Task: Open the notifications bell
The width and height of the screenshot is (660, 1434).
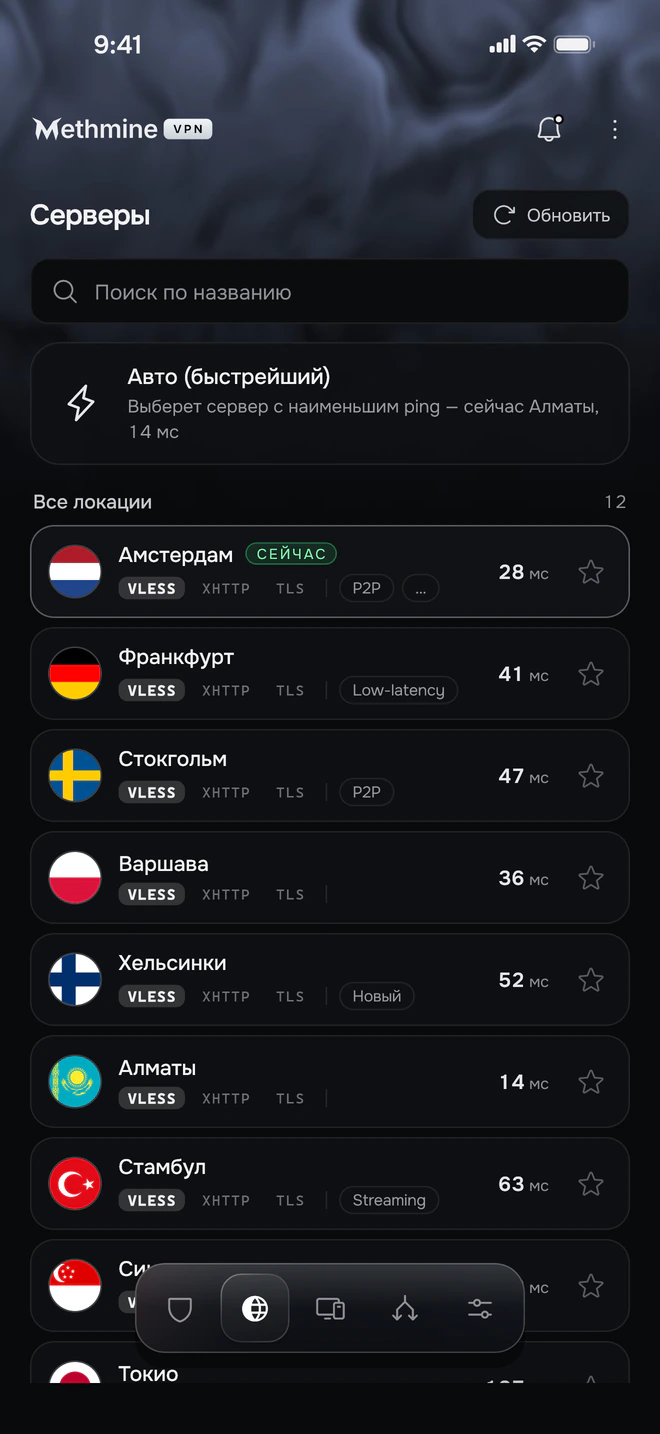Action: 549,129
